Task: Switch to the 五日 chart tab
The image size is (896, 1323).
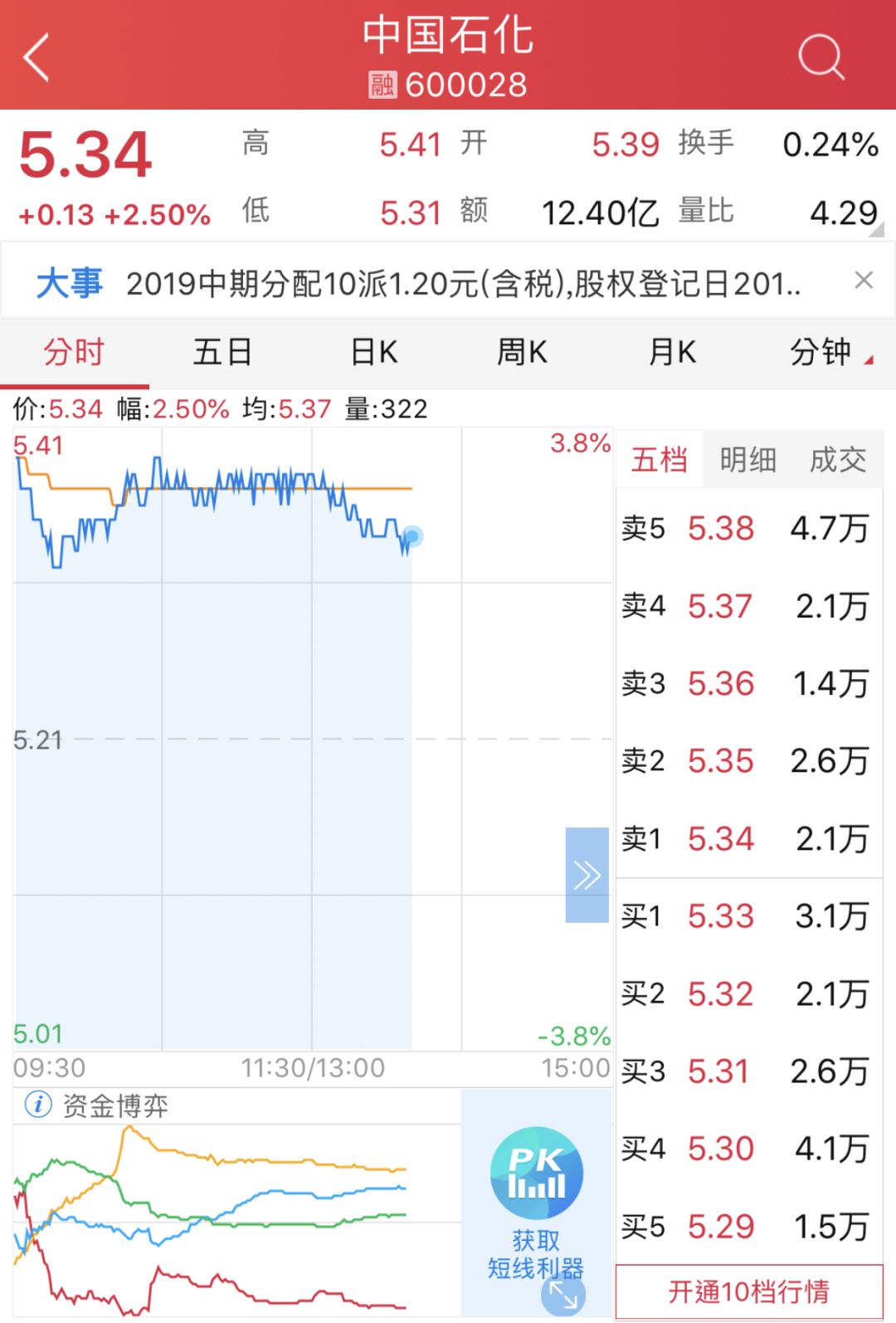Action: tap(222, 352)
